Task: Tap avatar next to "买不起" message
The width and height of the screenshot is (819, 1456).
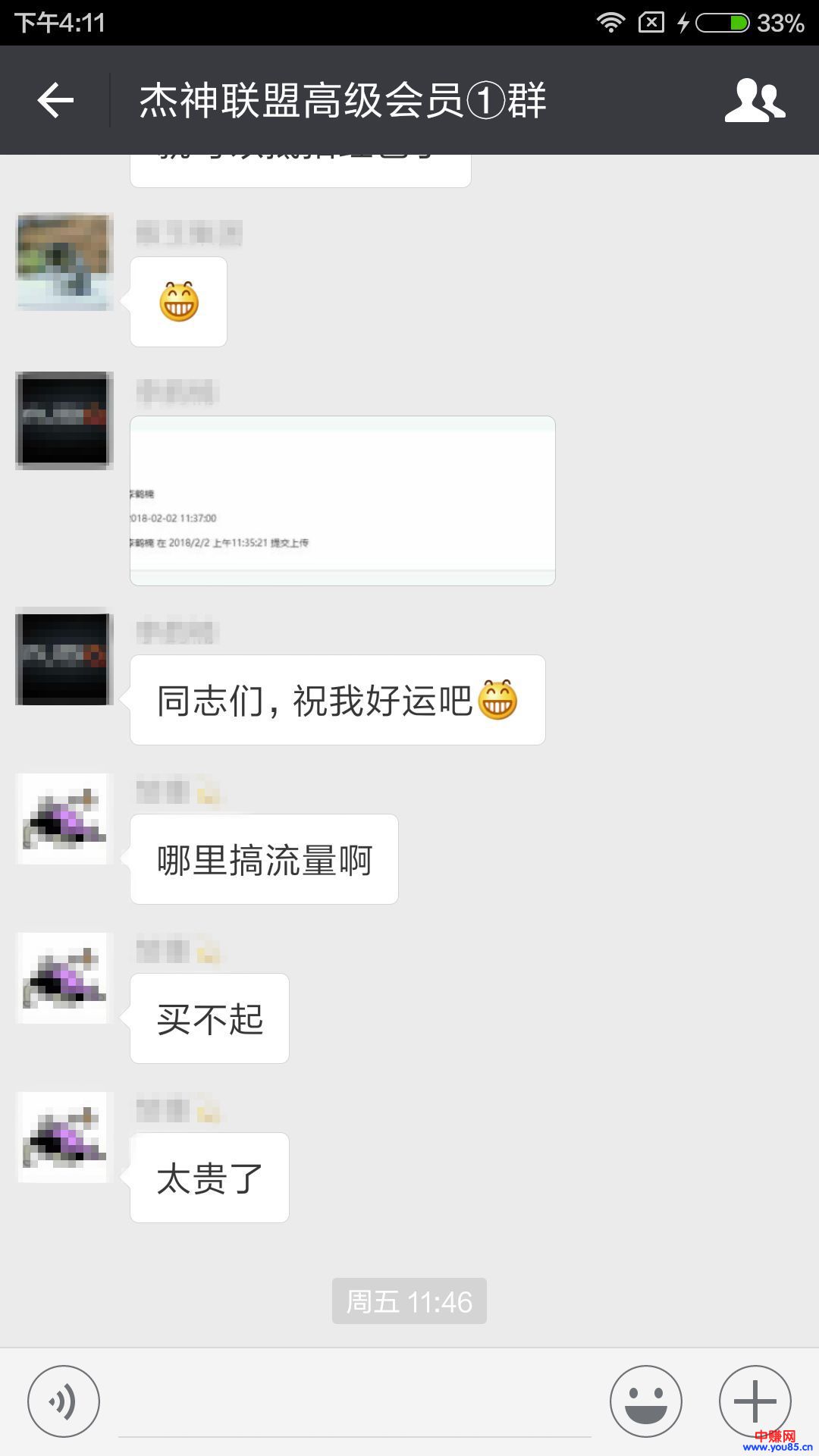Action: [64, 978]
